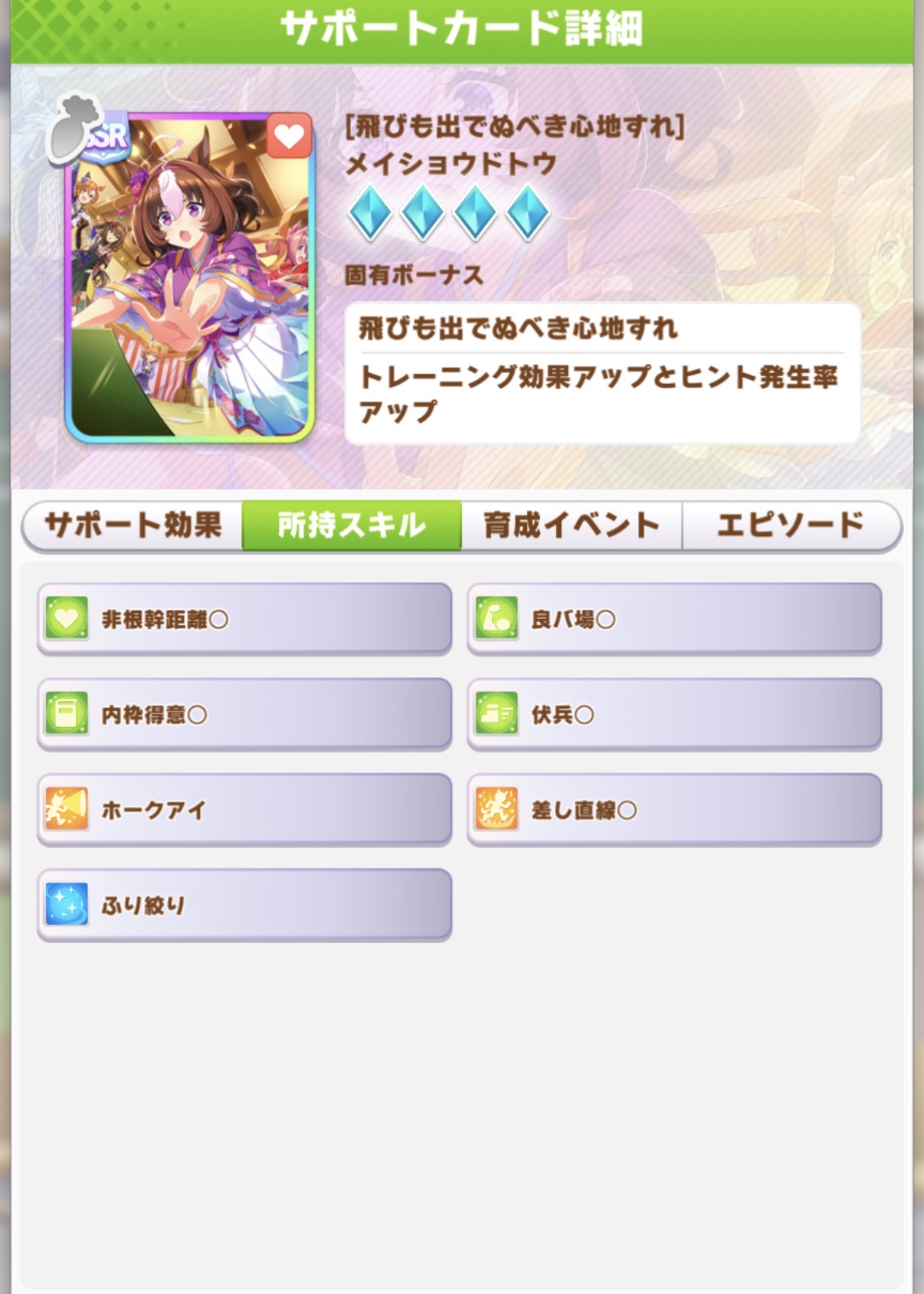Open the ふり絞り skill
This screenshot has width=924, height=1294.
tap(244, 904)
